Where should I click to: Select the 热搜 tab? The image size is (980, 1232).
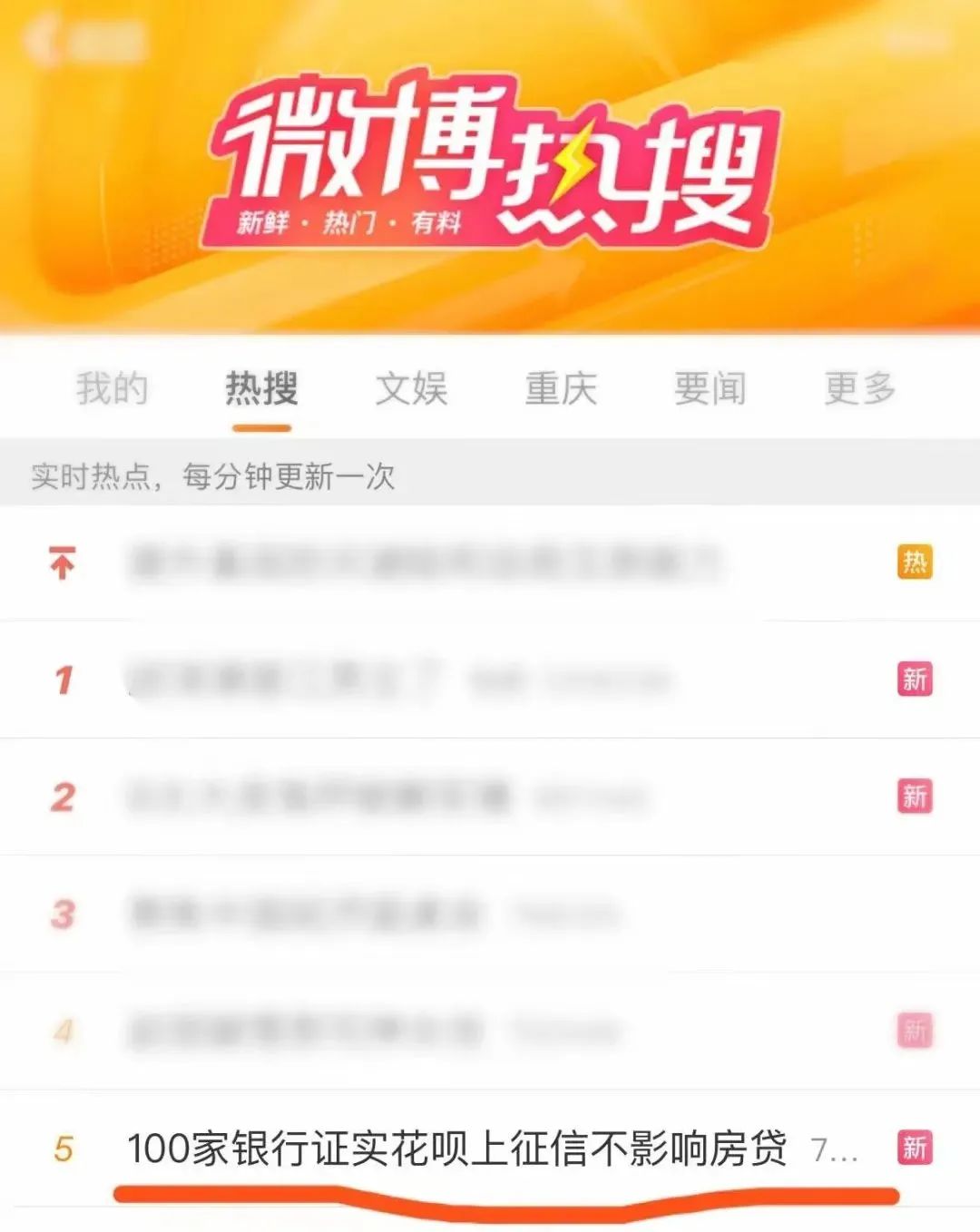click(261, 388)
